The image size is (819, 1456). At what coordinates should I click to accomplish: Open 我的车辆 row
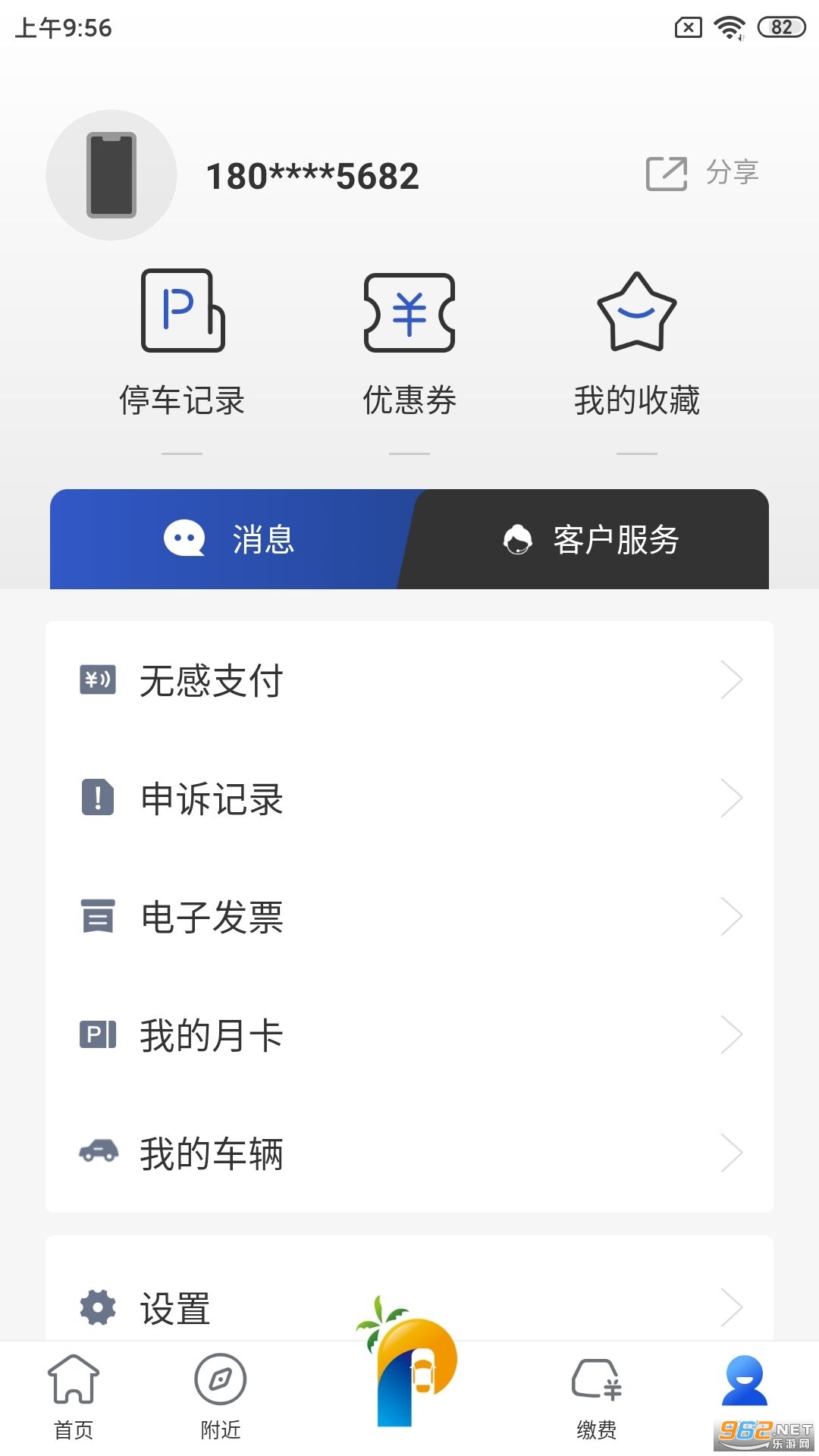409,1153
